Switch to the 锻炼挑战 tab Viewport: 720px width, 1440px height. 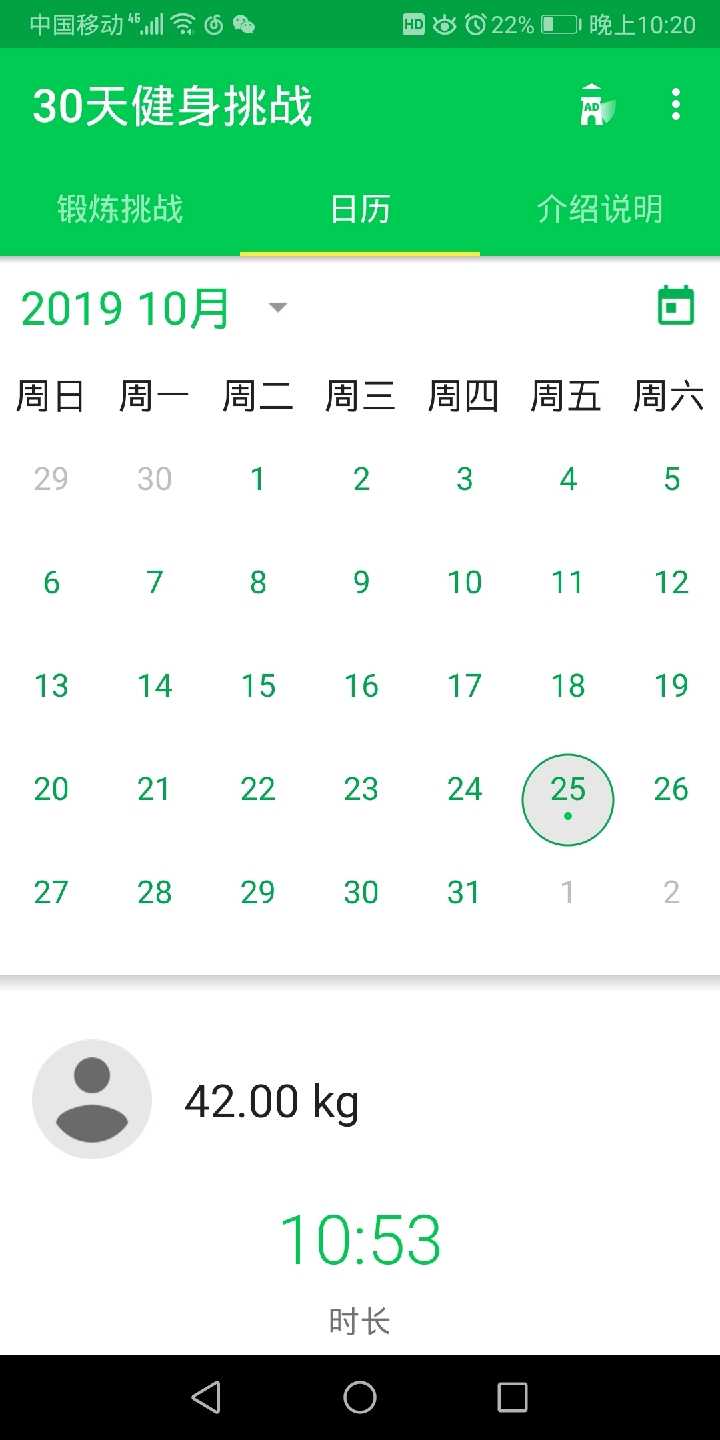[x=120, y=209]
